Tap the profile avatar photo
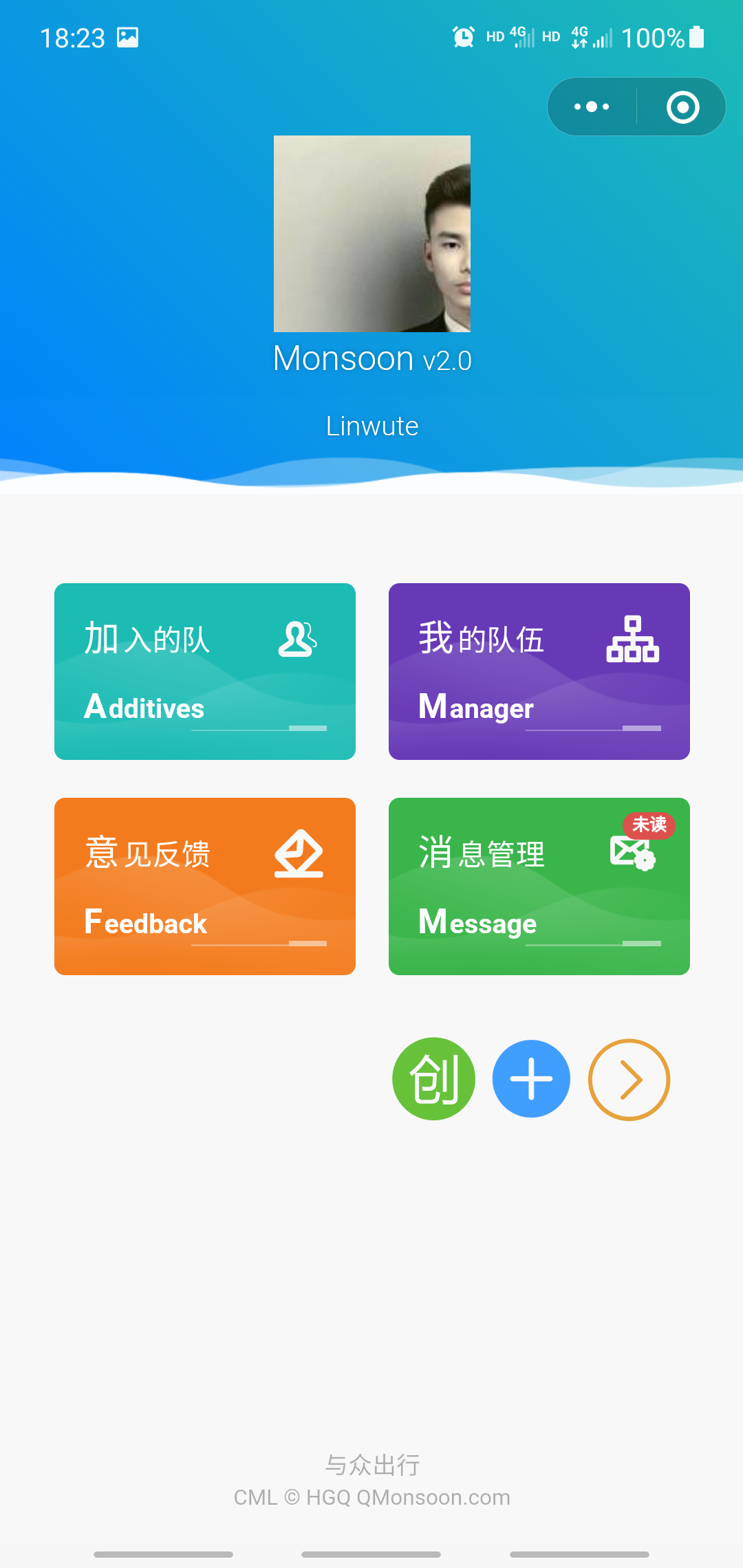Image resolution: width=743 pixels, height=1568 pixels. (372, 234)
